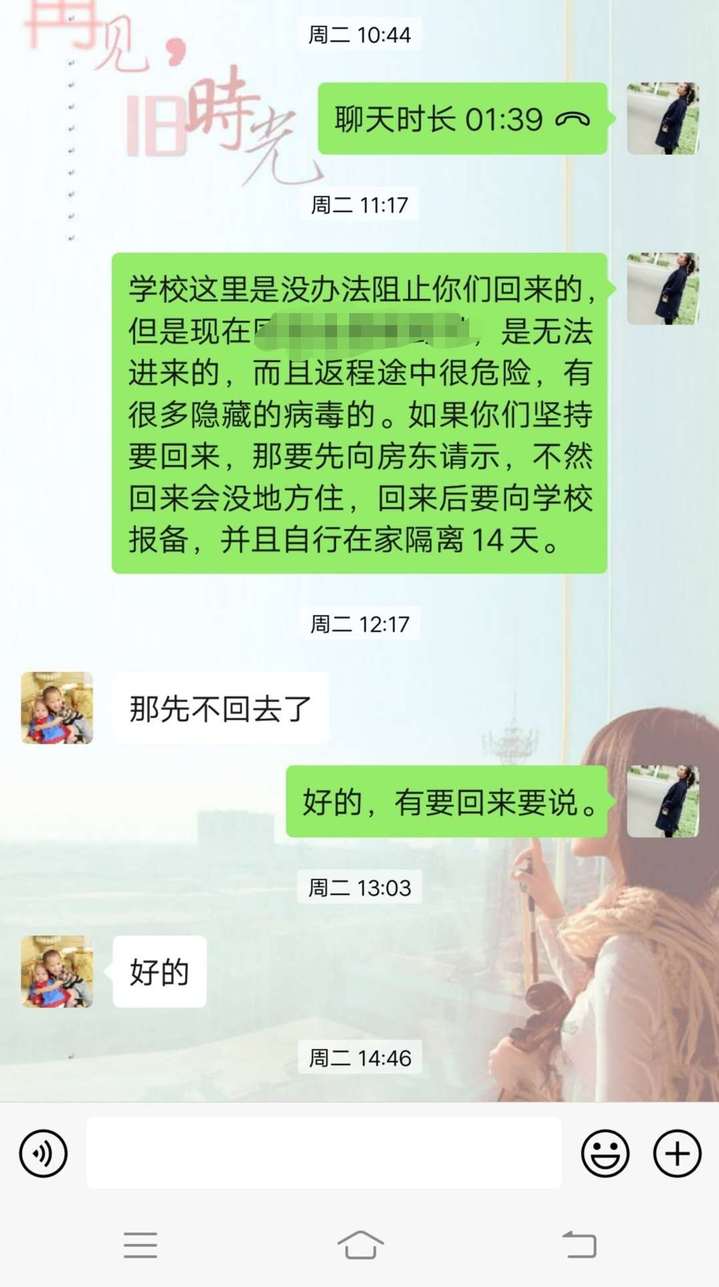Open recent apps menu button

pyautogui.click(x=140, y=1244)
